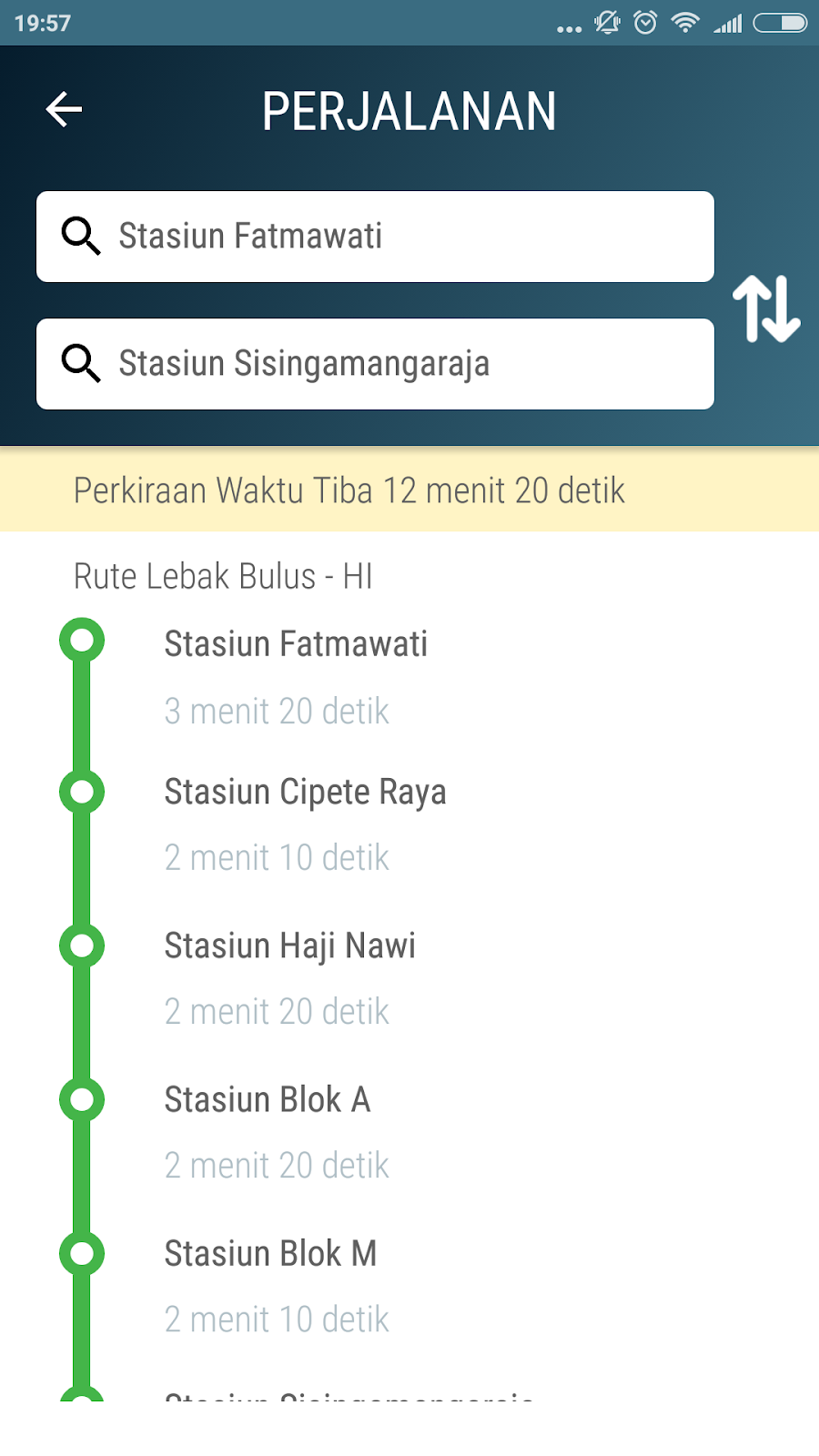
Task: Select the green dot for Stasiun Blok A
Action: (83, 1099)
